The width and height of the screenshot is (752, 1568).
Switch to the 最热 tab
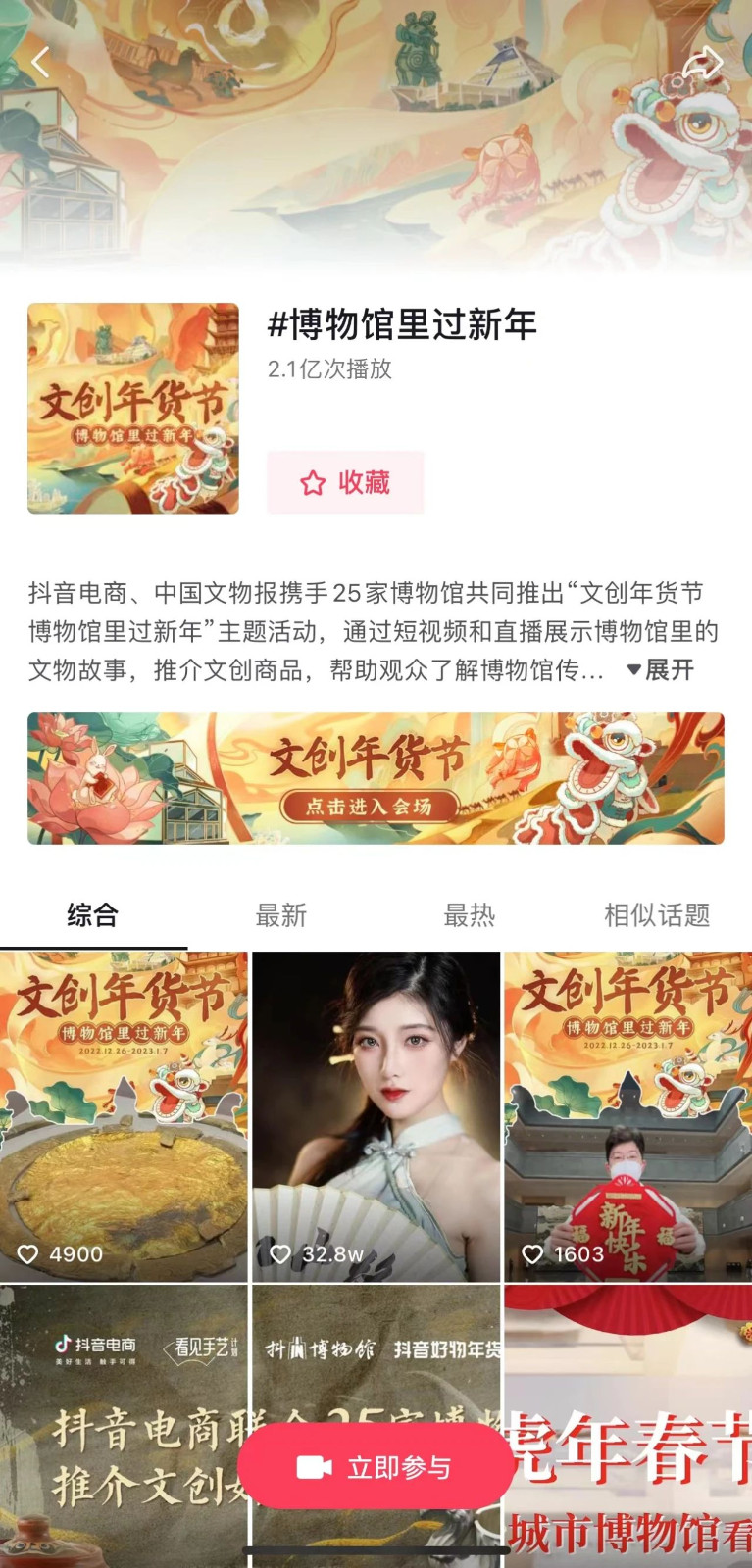click(470, 915)
